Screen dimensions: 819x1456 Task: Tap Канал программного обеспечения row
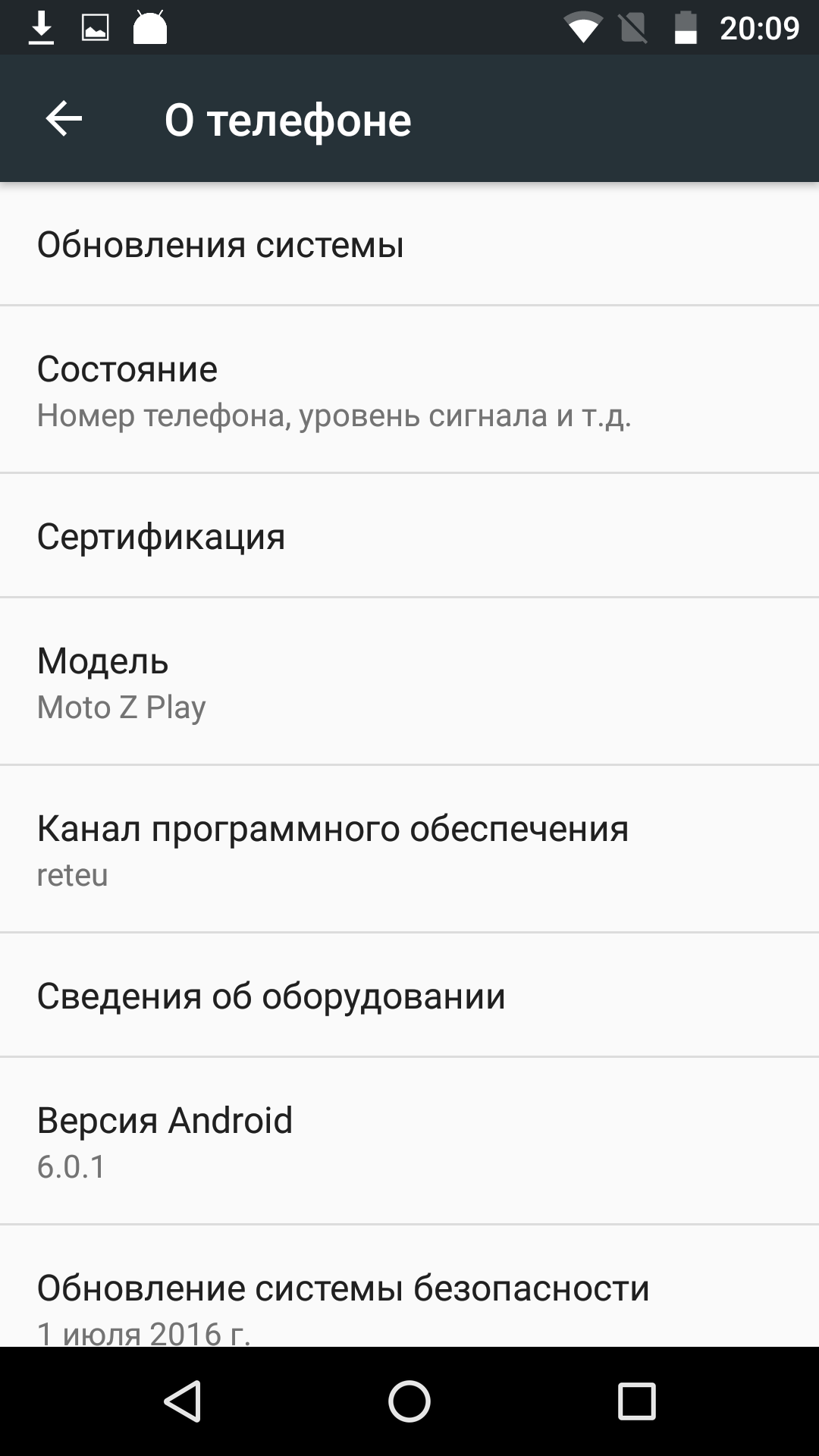point(409,849)
